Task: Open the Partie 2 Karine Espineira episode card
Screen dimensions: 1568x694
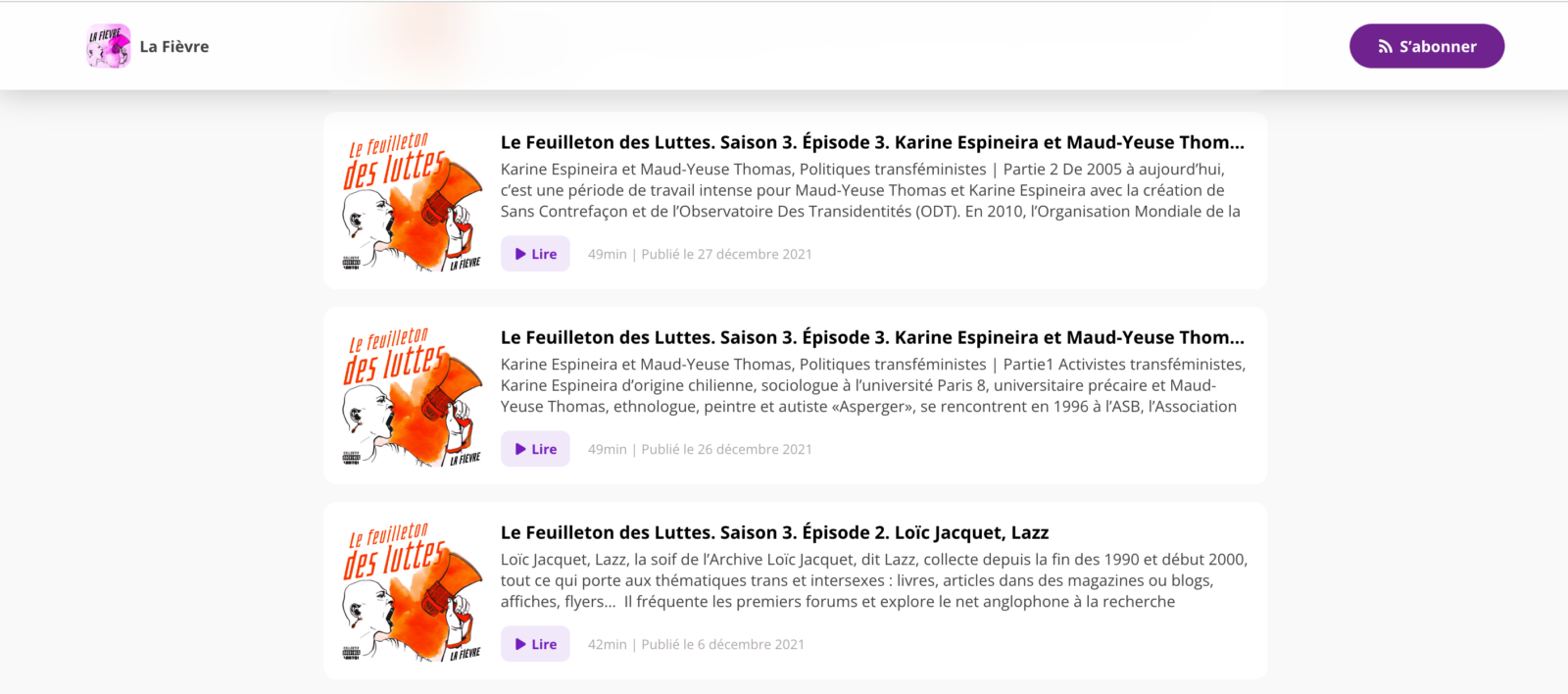Action: pyautogui.click(x=872, y=143)
